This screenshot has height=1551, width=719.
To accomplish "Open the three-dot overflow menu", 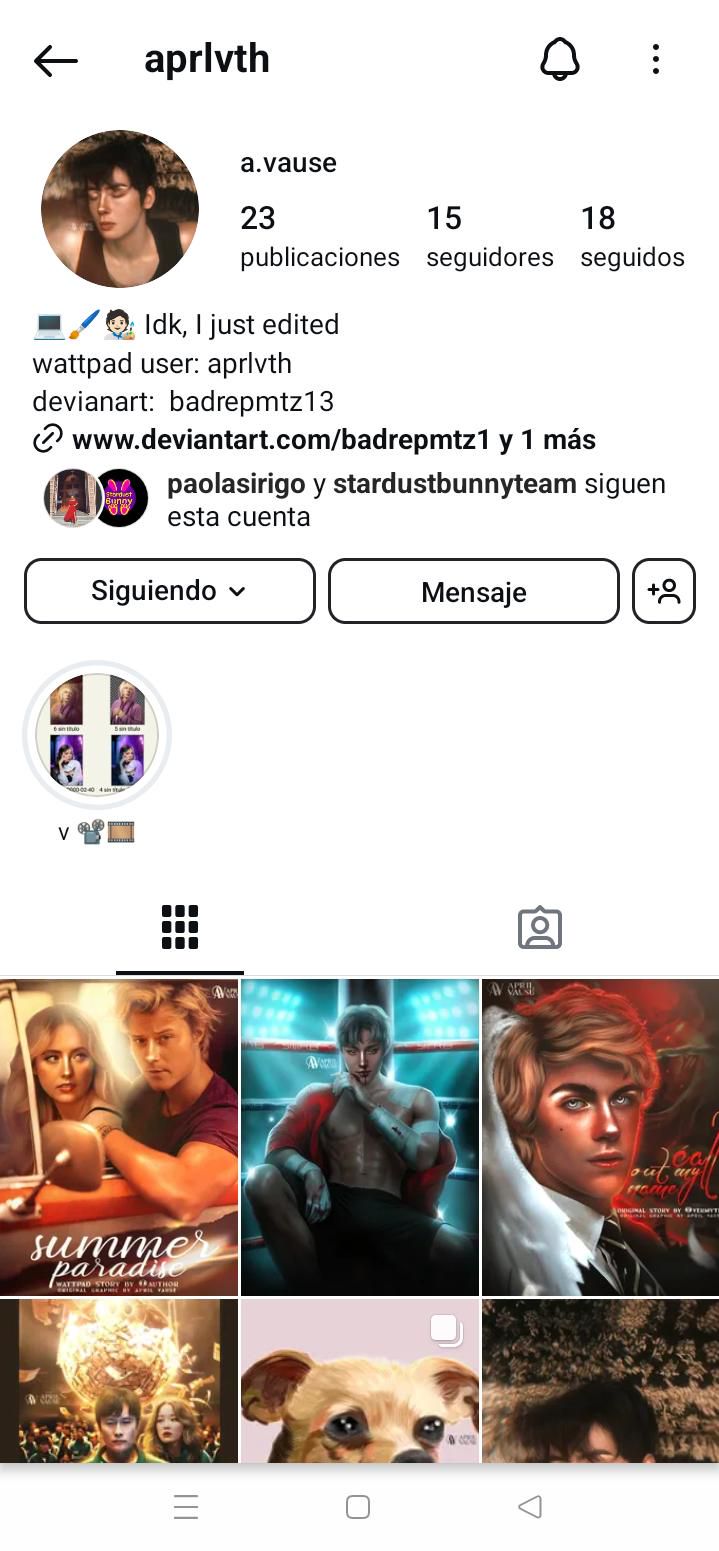I will click(655, 60).
